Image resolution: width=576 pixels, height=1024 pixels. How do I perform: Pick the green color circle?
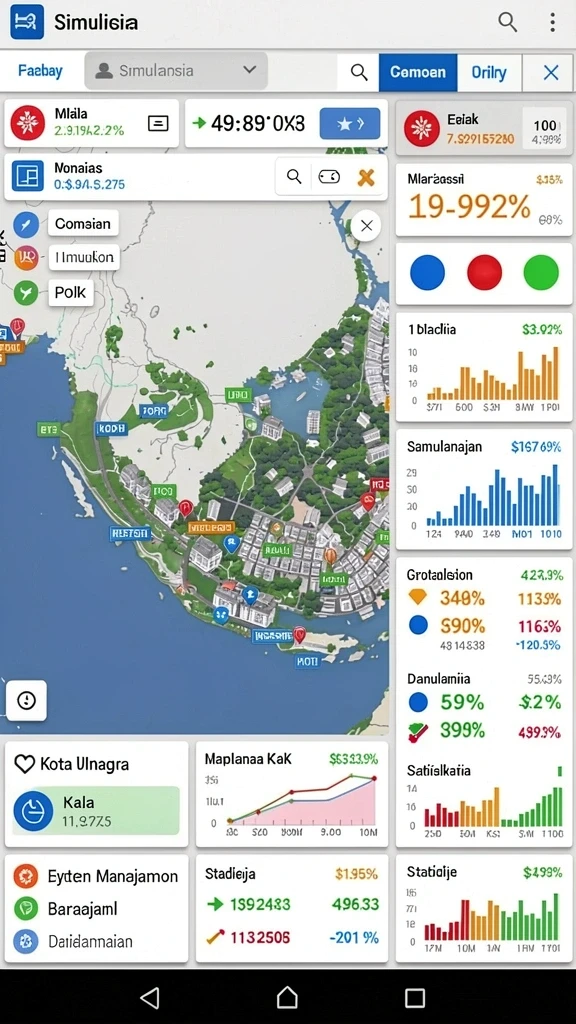541,272
